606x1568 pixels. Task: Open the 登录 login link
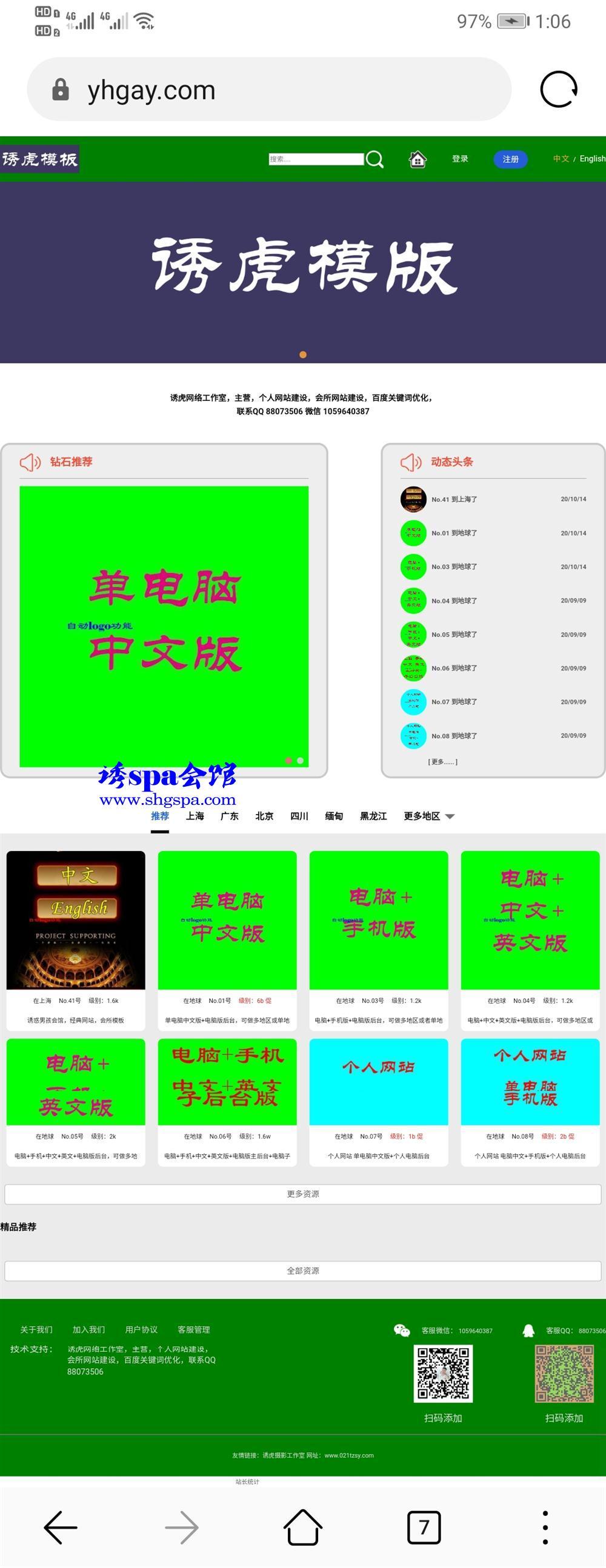click(x=460, y=159)
